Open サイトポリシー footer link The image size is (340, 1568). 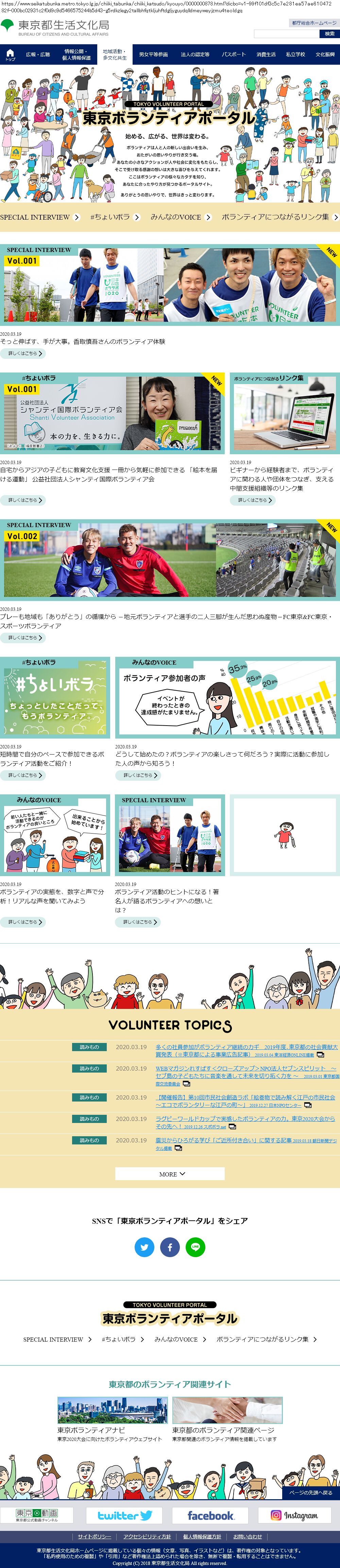click(94, 1536)
